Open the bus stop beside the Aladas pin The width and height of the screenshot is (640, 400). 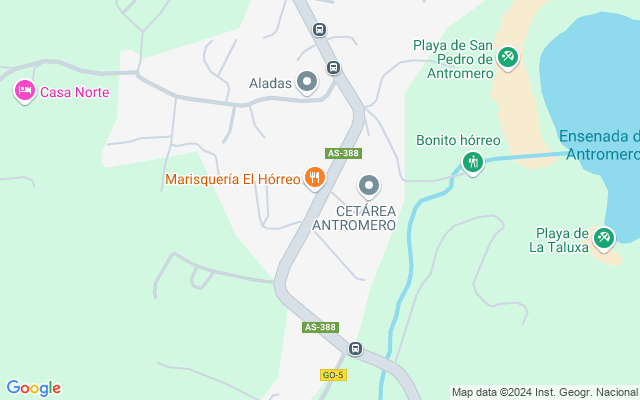tap(333, 67)
